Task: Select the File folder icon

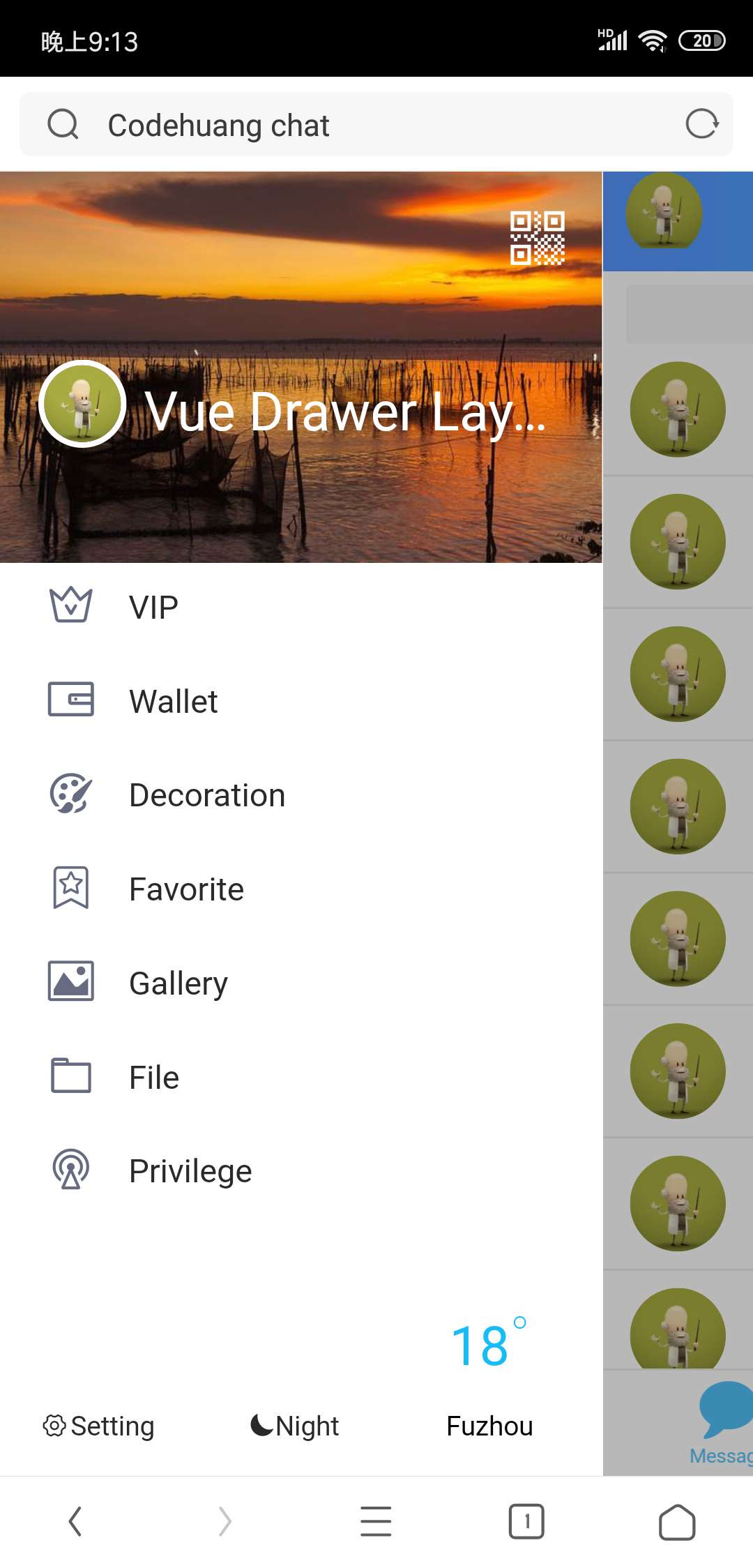Action: (70, 1076)
